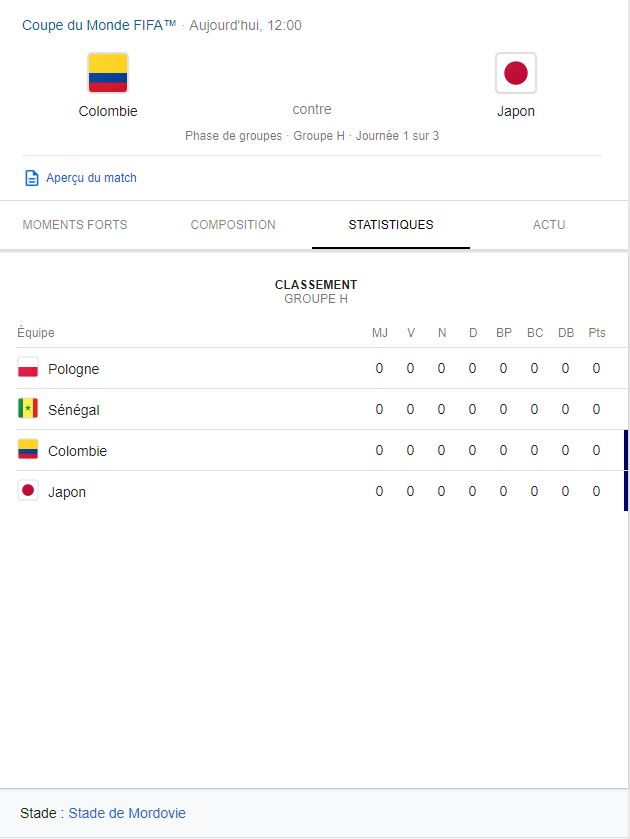Select the Statistiques tab
This screenshot has width=630, height=839.
[x=391, y=225]
